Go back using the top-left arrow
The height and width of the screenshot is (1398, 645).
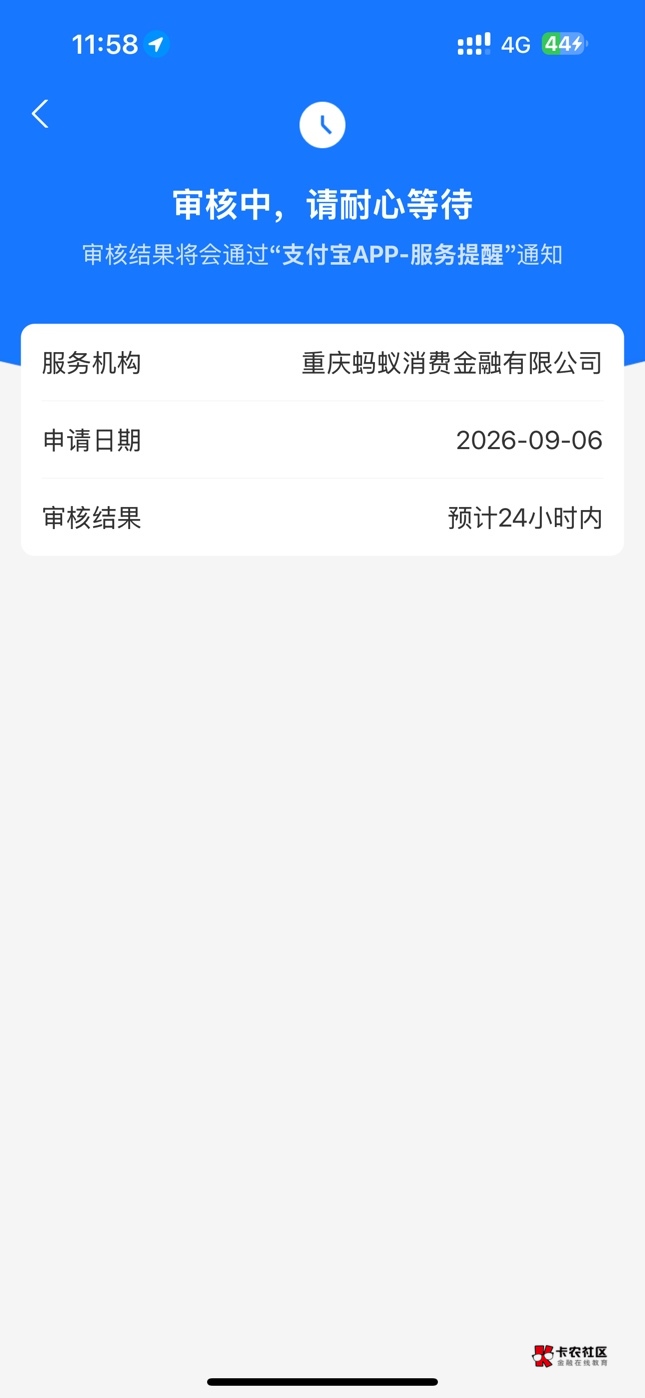point(40,114)
